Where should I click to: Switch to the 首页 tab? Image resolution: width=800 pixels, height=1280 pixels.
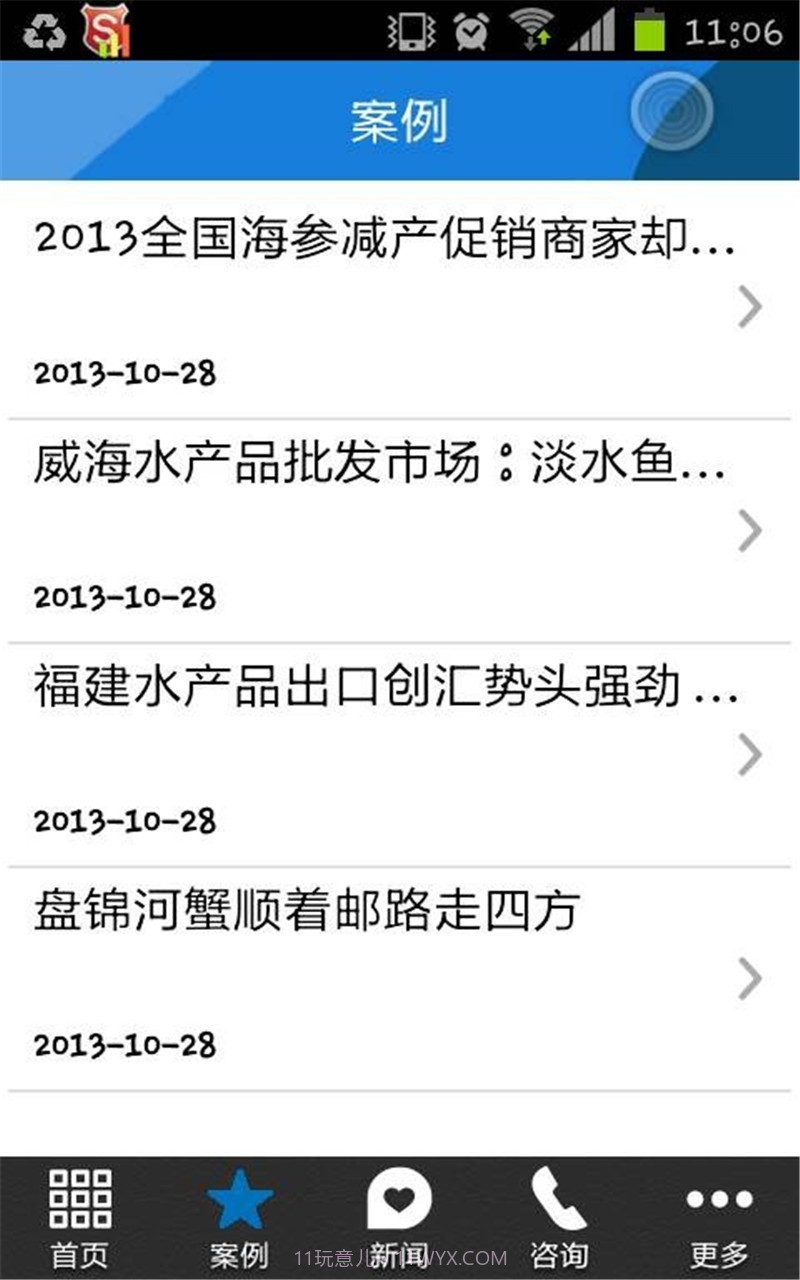pyautogui.click(x=80, y=1215)
